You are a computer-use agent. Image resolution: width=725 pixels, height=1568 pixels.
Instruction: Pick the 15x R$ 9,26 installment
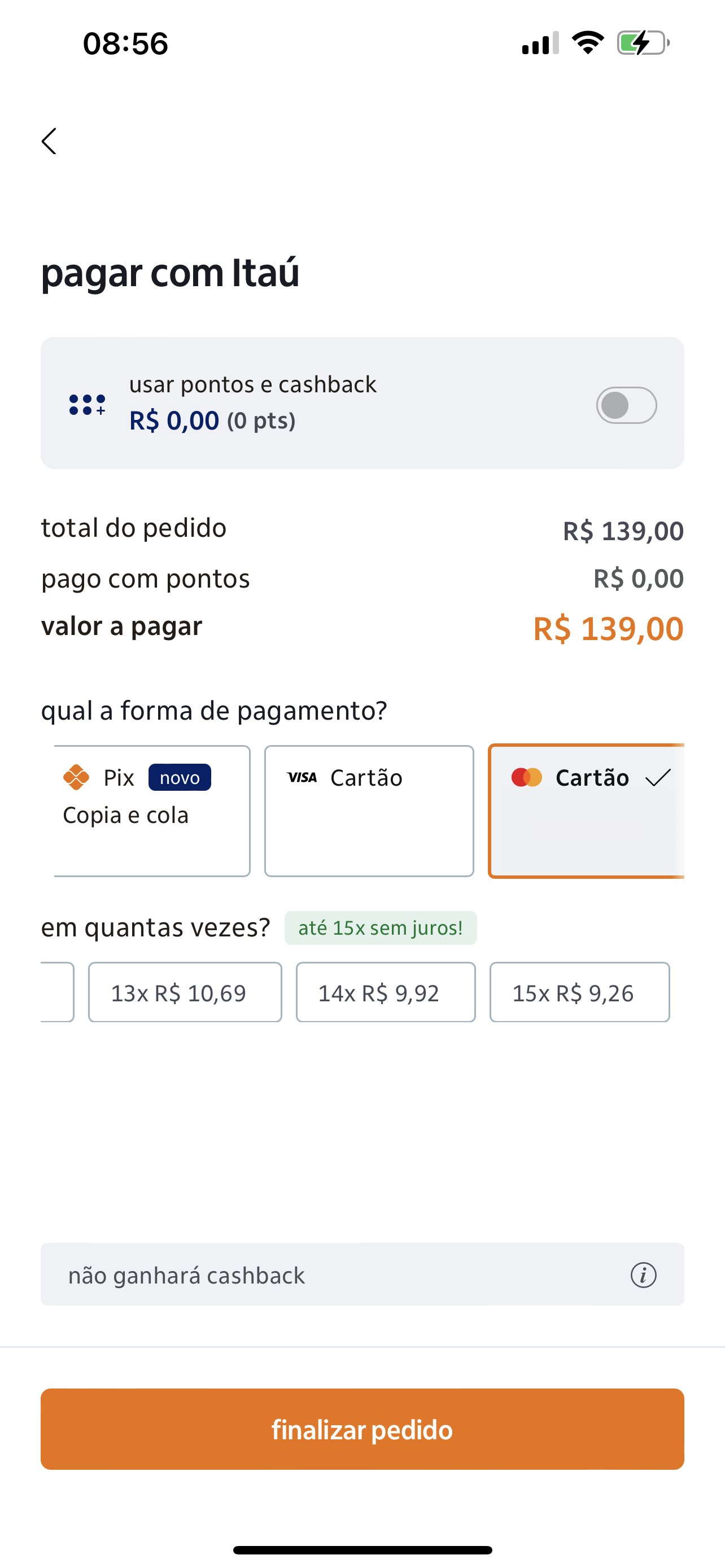(x=579, y=992)
